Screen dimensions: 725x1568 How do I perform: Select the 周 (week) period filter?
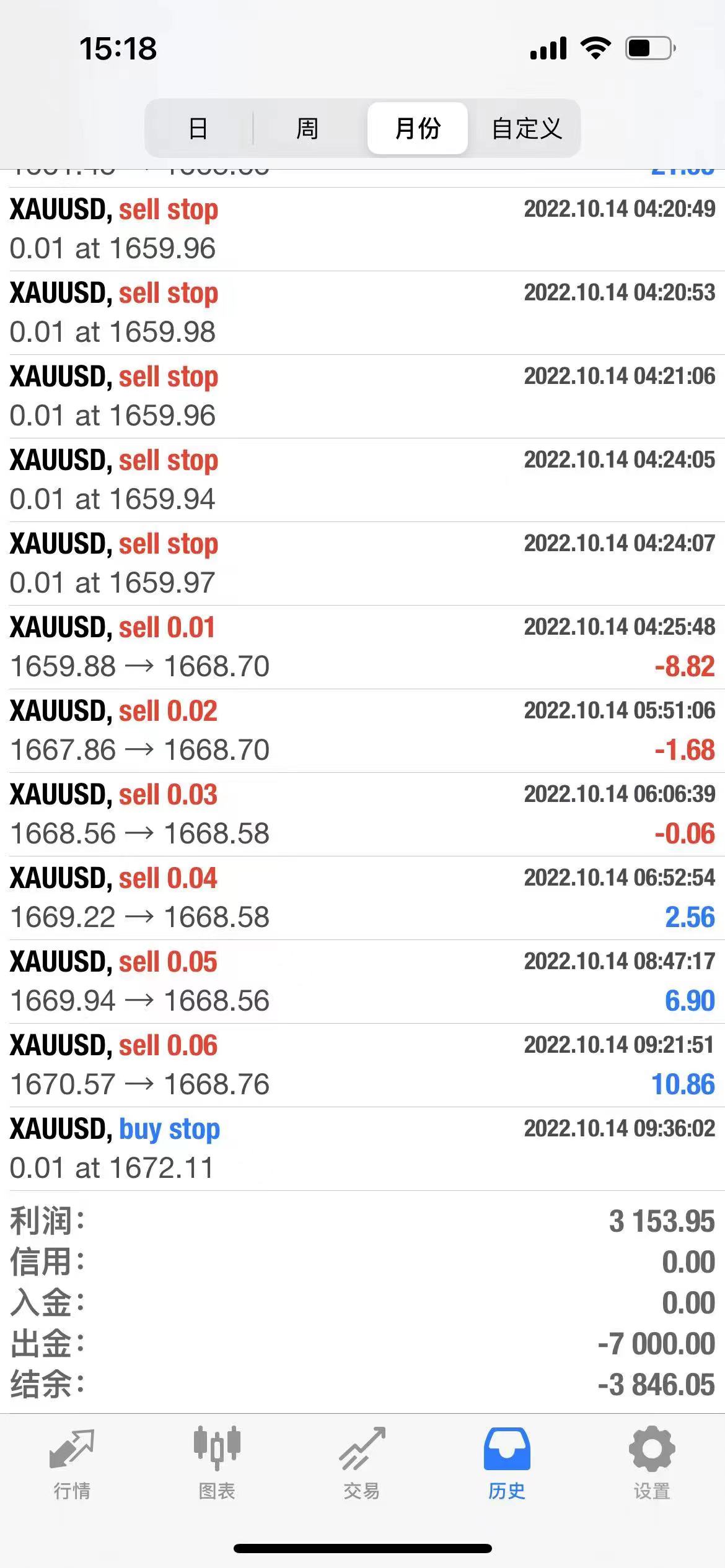click(x=307, y=128)
